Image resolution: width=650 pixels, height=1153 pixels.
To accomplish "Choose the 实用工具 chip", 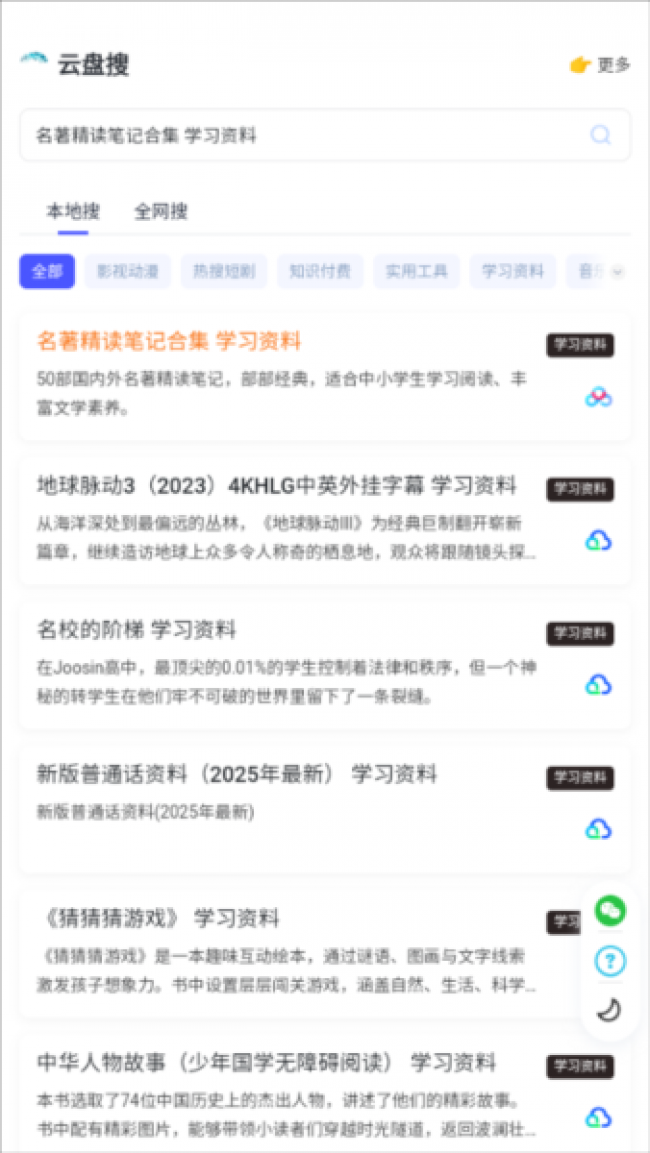I will [x=416, y=271].
